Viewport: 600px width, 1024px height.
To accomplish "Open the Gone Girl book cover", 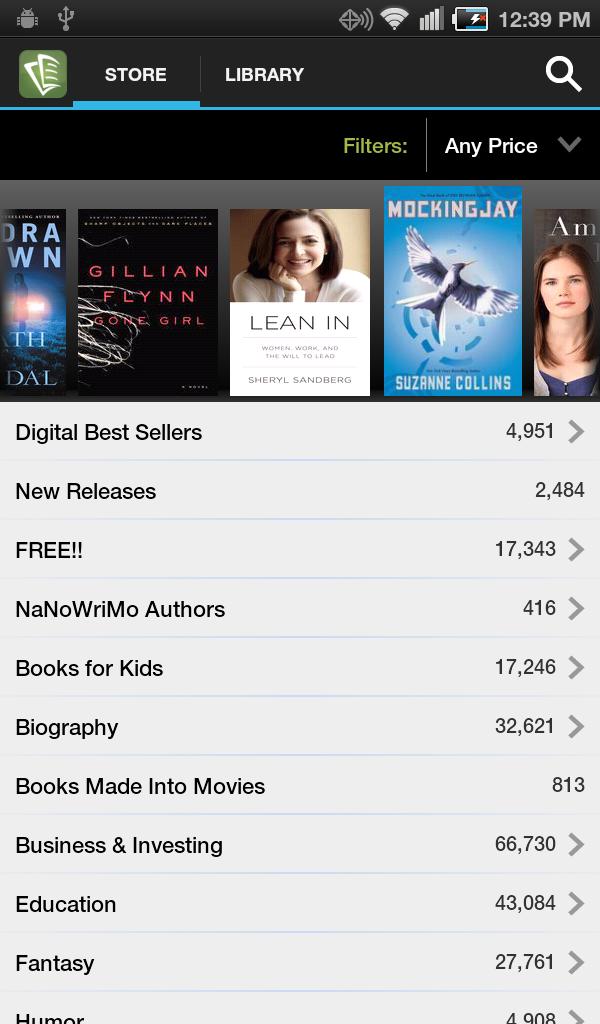I will 148,302.
